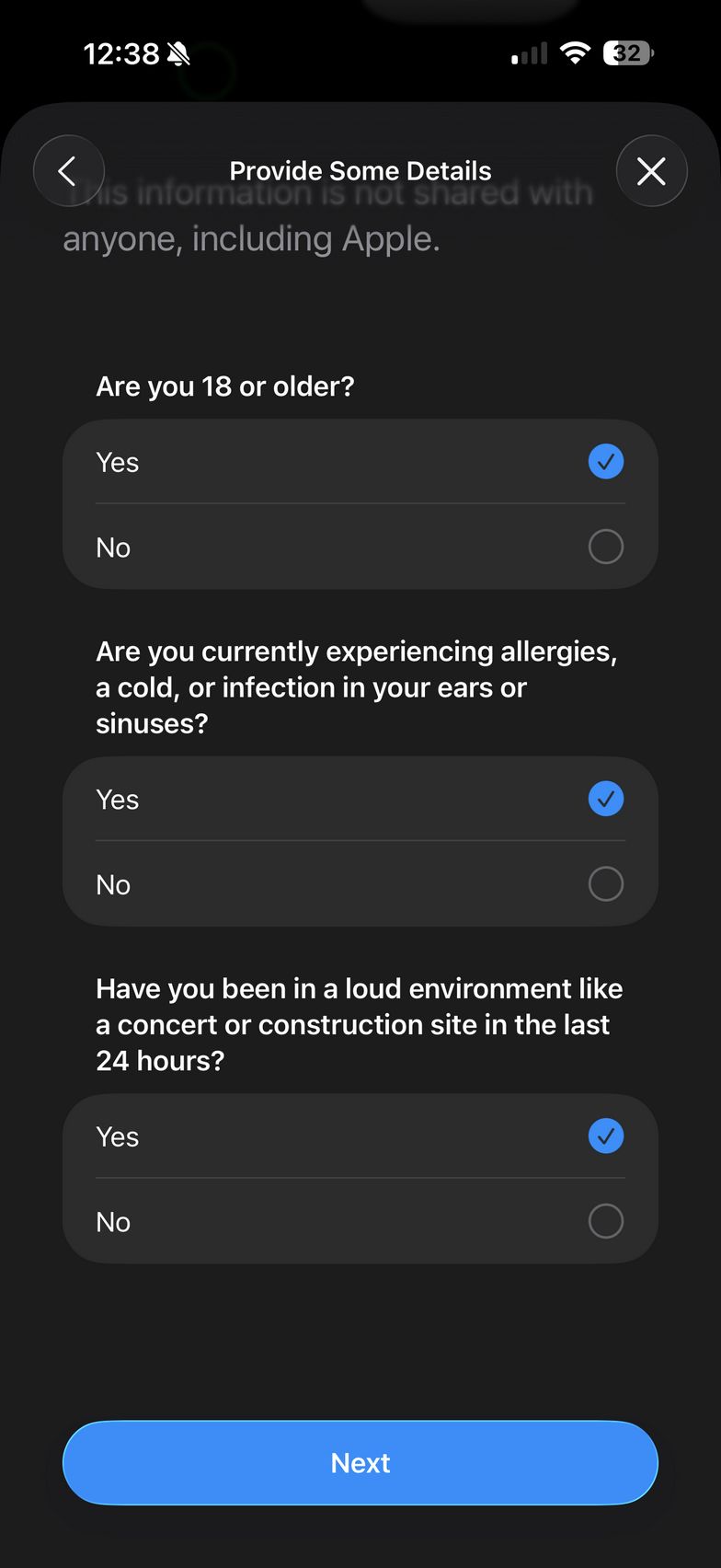Choose No for loud environment question

(360, 1221)
